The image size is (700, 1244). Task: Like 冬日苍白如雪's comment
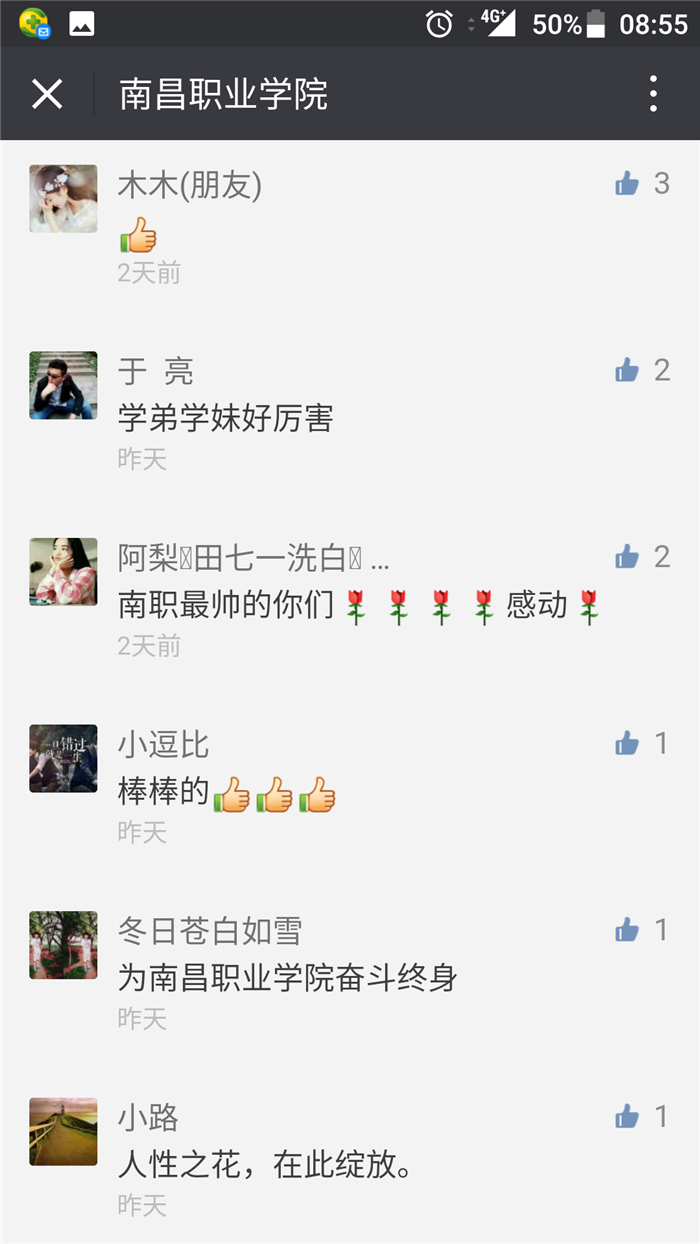[x=627, y=930]
